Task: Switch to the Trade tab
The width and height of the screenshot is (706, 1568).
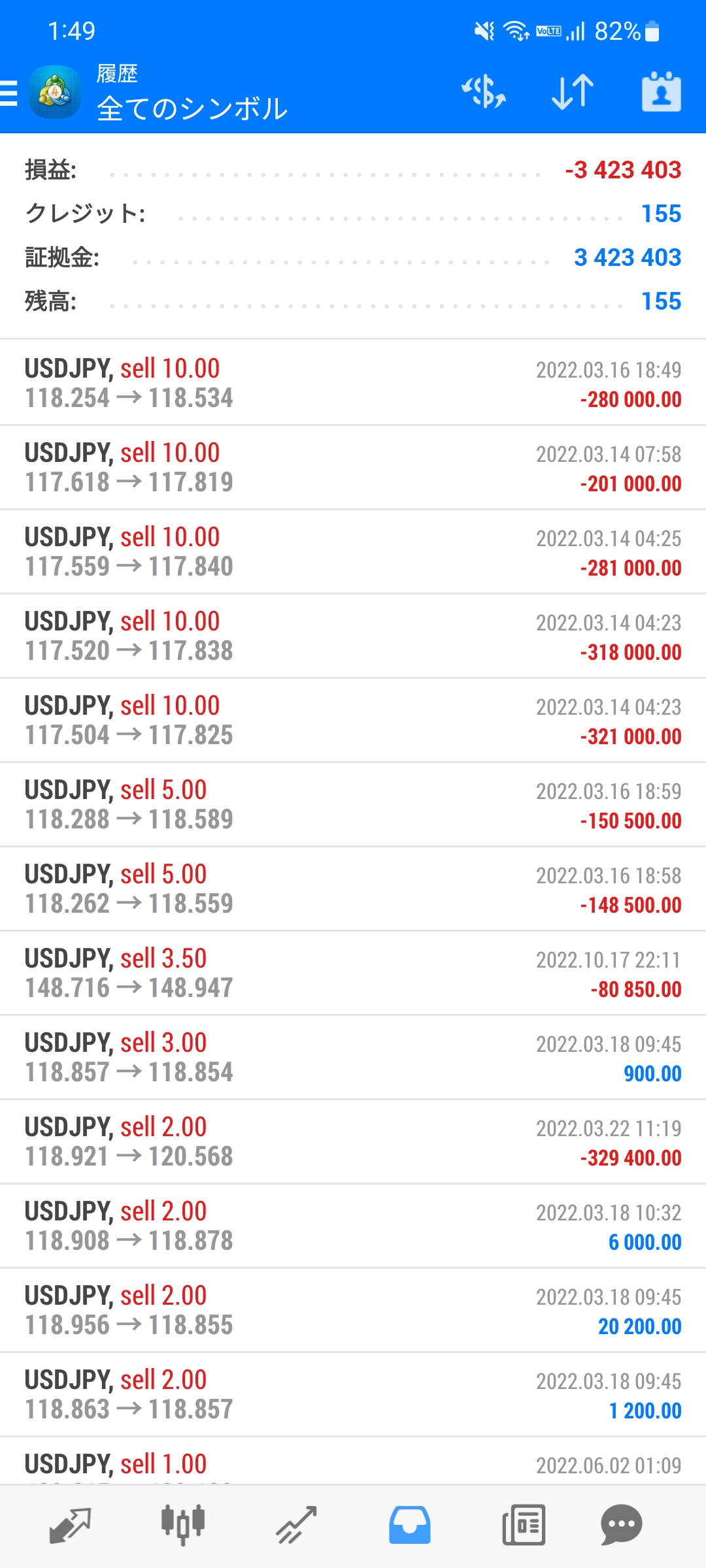Action: (296, 1525)
